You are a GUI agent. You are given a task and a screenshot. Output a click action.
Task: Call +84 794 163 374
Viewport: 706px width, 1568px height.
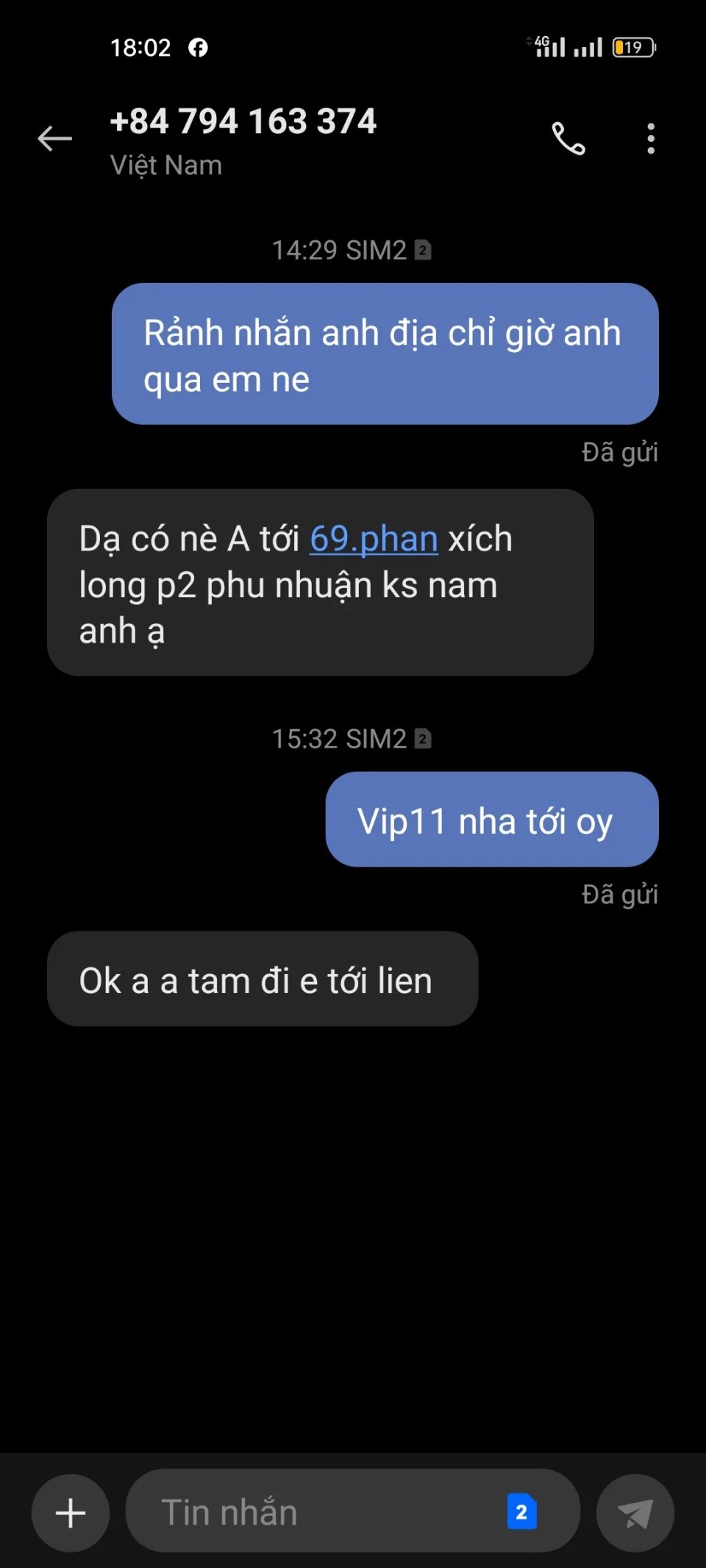pyautogui.click(x=568, y=138)
